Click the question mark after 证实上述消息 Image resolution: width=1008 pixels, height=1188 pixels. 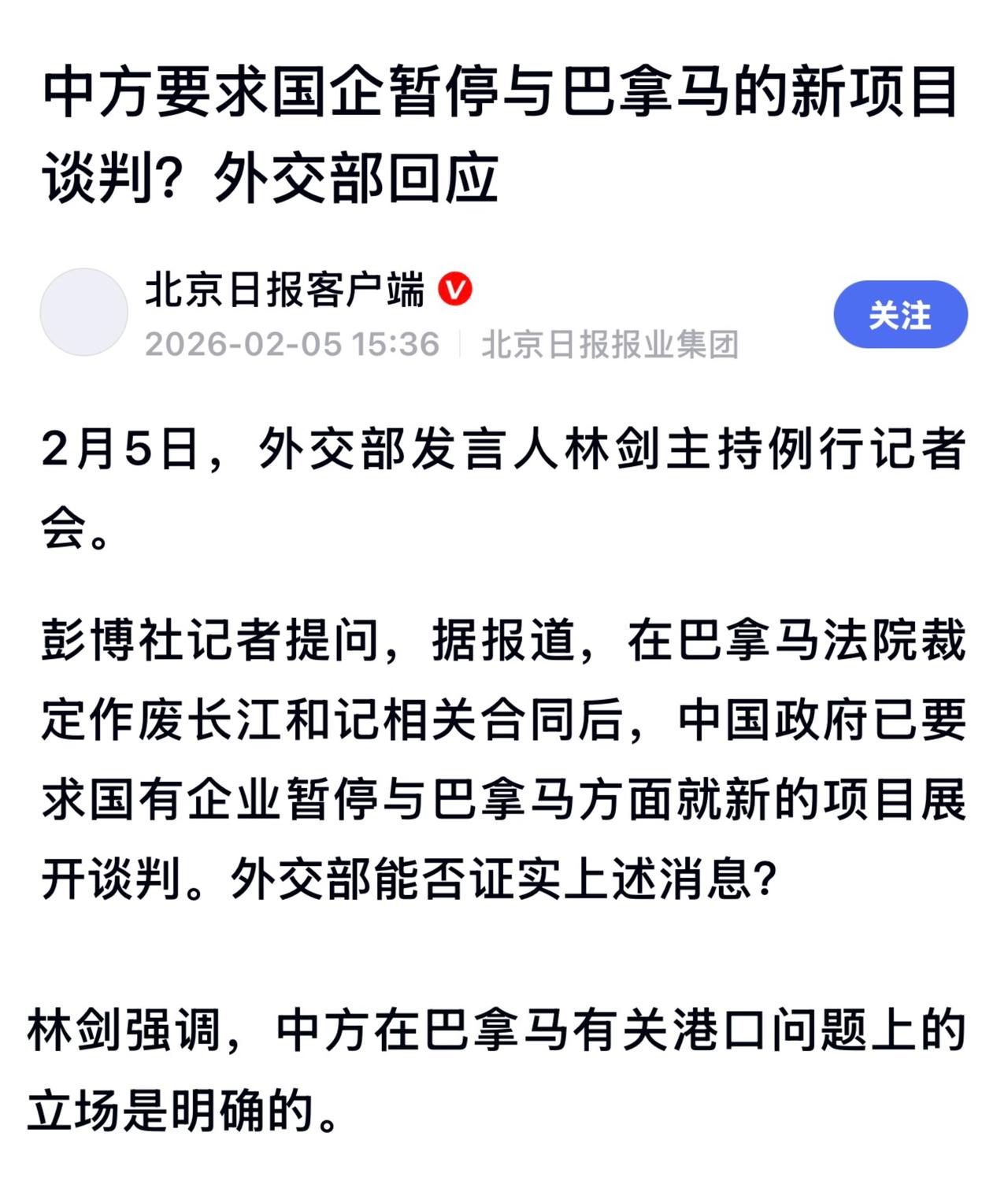pos(776,877)
